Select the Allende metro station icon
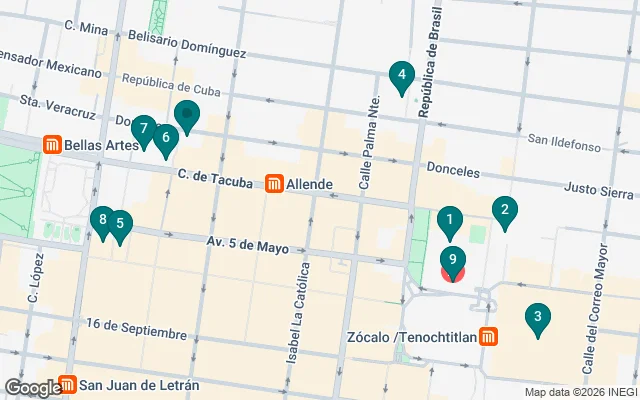640x400 pixels. 273,184
